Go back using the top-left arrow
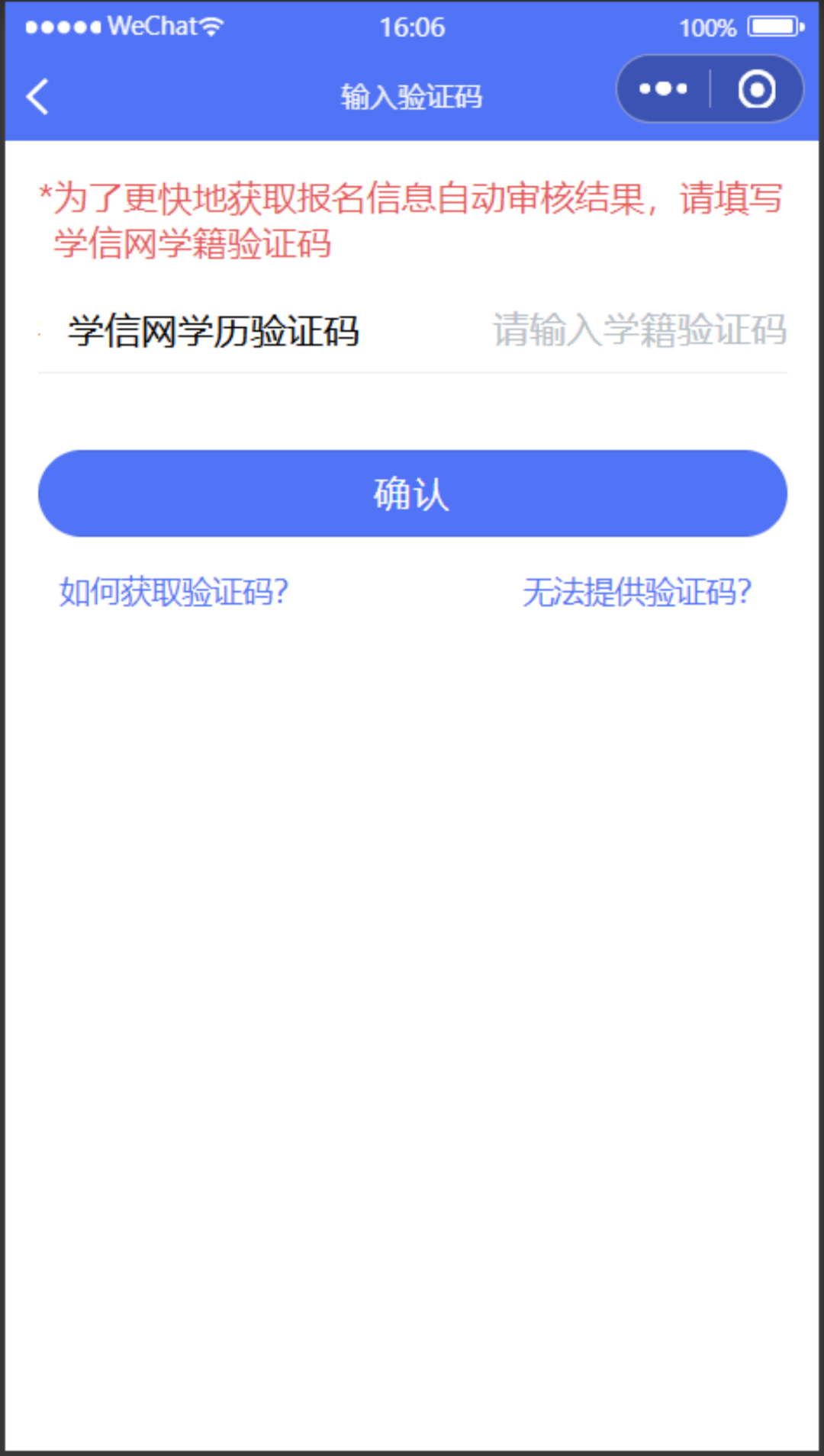Screen dimensions: 824x1456 (x=37, y=97)
